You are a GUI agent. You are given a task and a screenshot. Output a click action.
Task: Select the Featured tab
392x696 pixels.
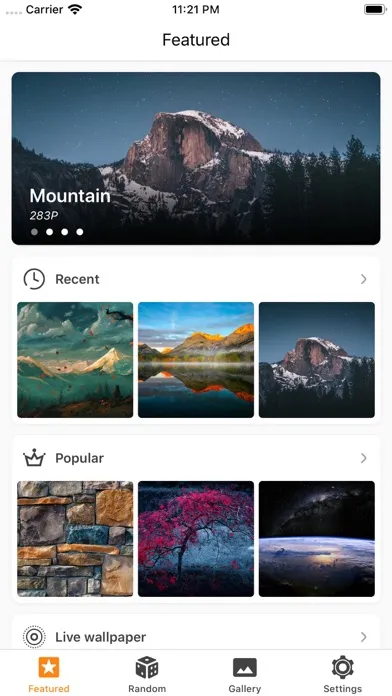49,675
